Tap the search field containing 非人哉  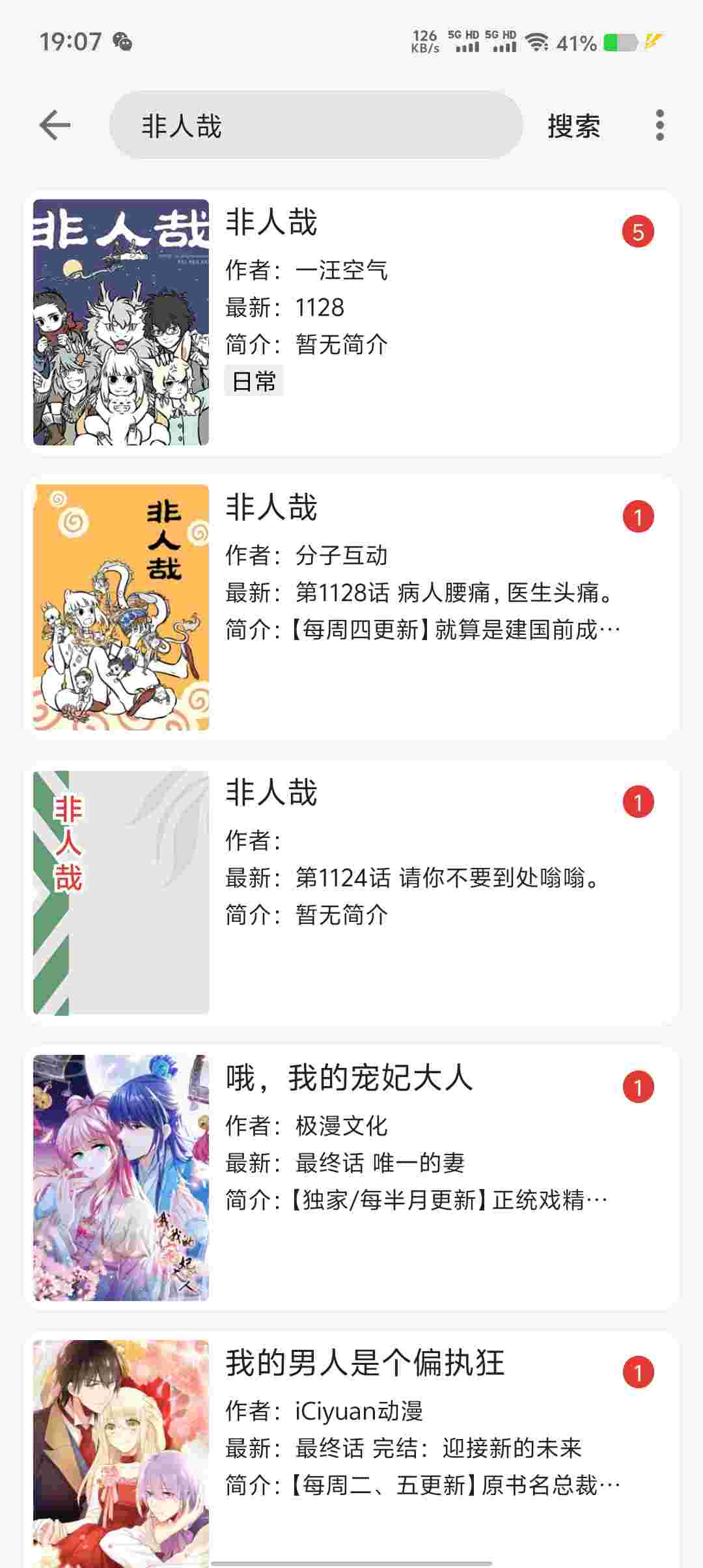pyautogui.click(x=316, y=125)
